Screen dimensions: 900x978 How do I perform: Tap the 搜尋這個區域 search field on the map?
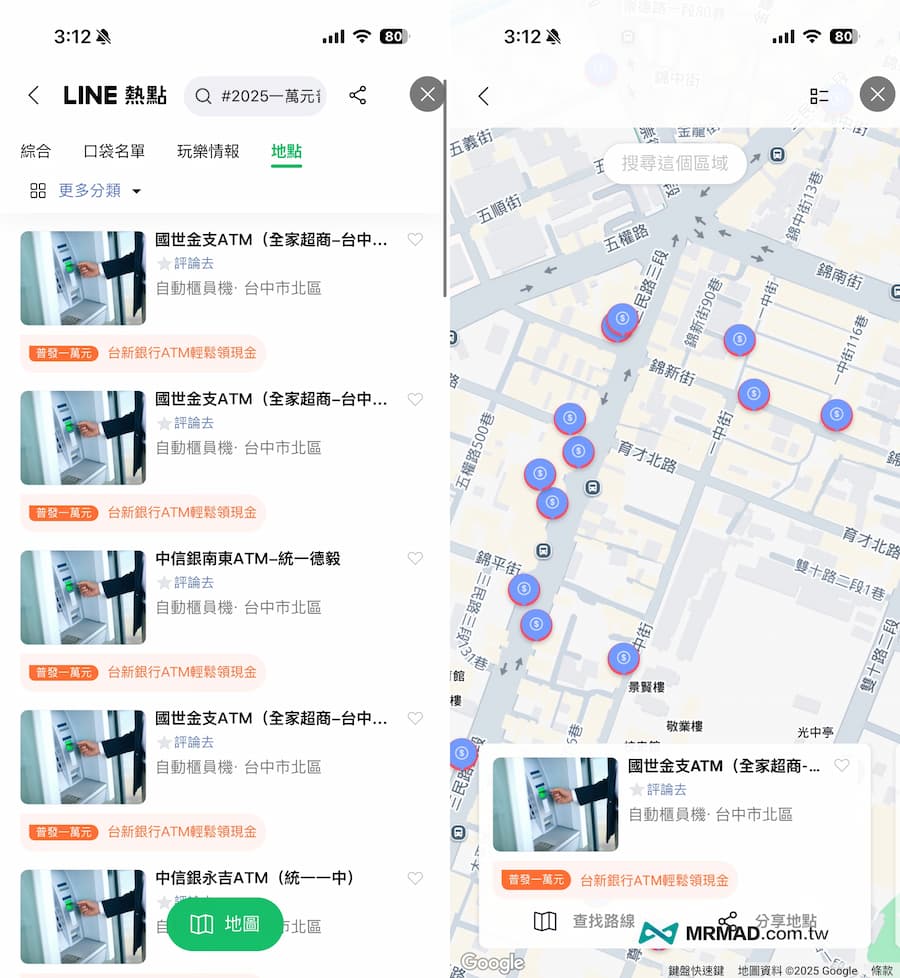point(674,163)
